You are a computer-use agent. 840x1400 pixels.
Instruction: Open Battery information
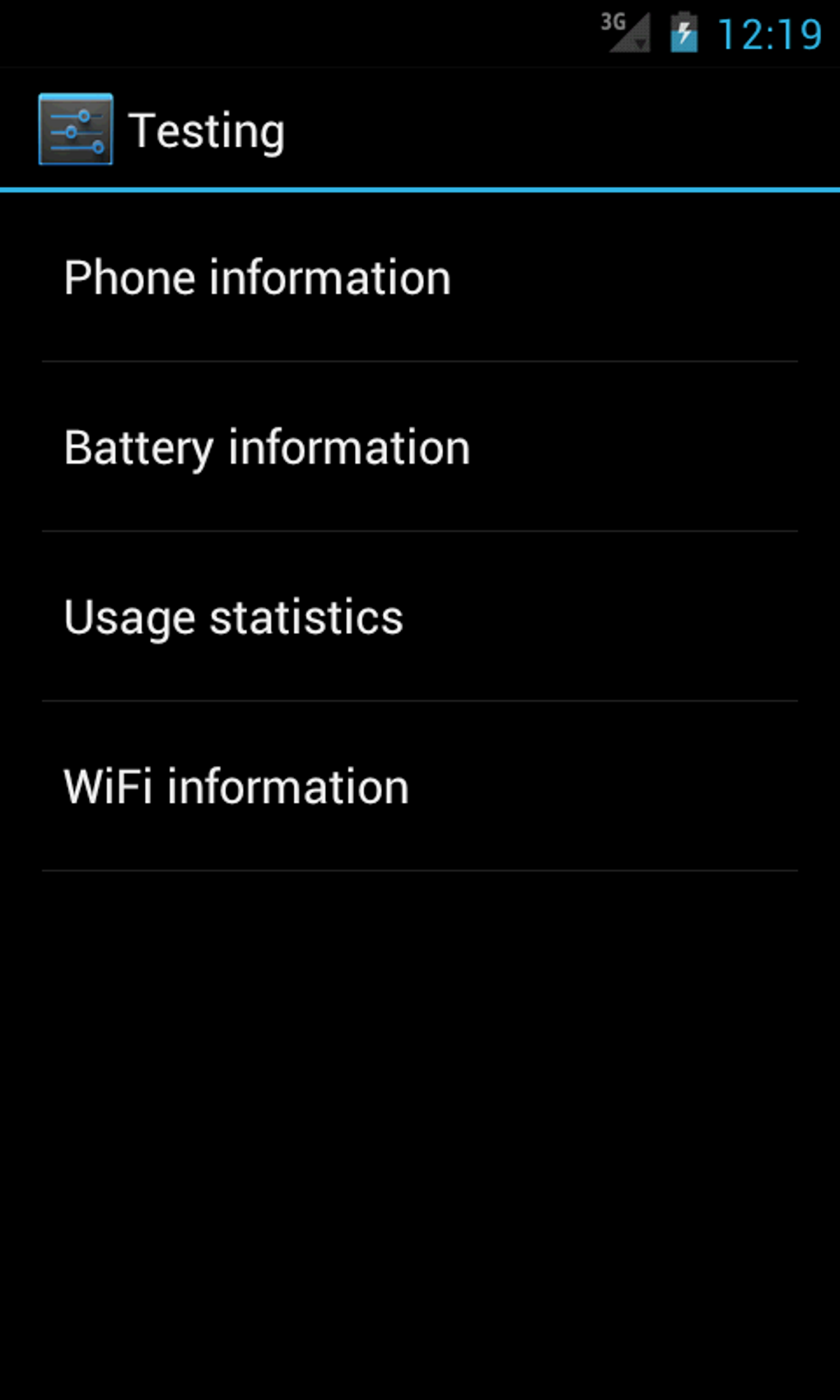point(267,448)
